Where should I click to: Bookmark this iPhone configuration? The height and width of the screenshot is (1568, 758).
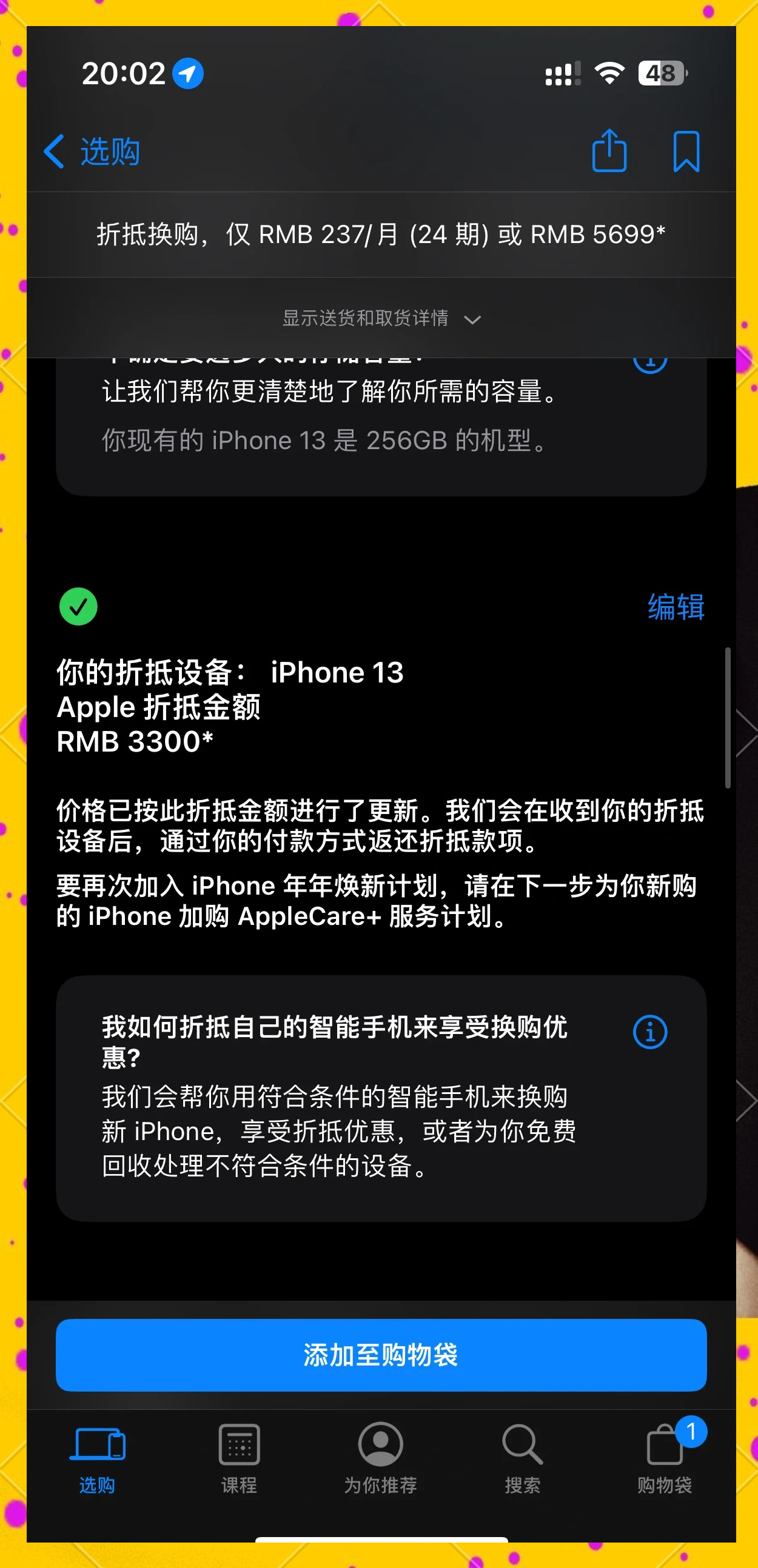[x=686, y=150]
